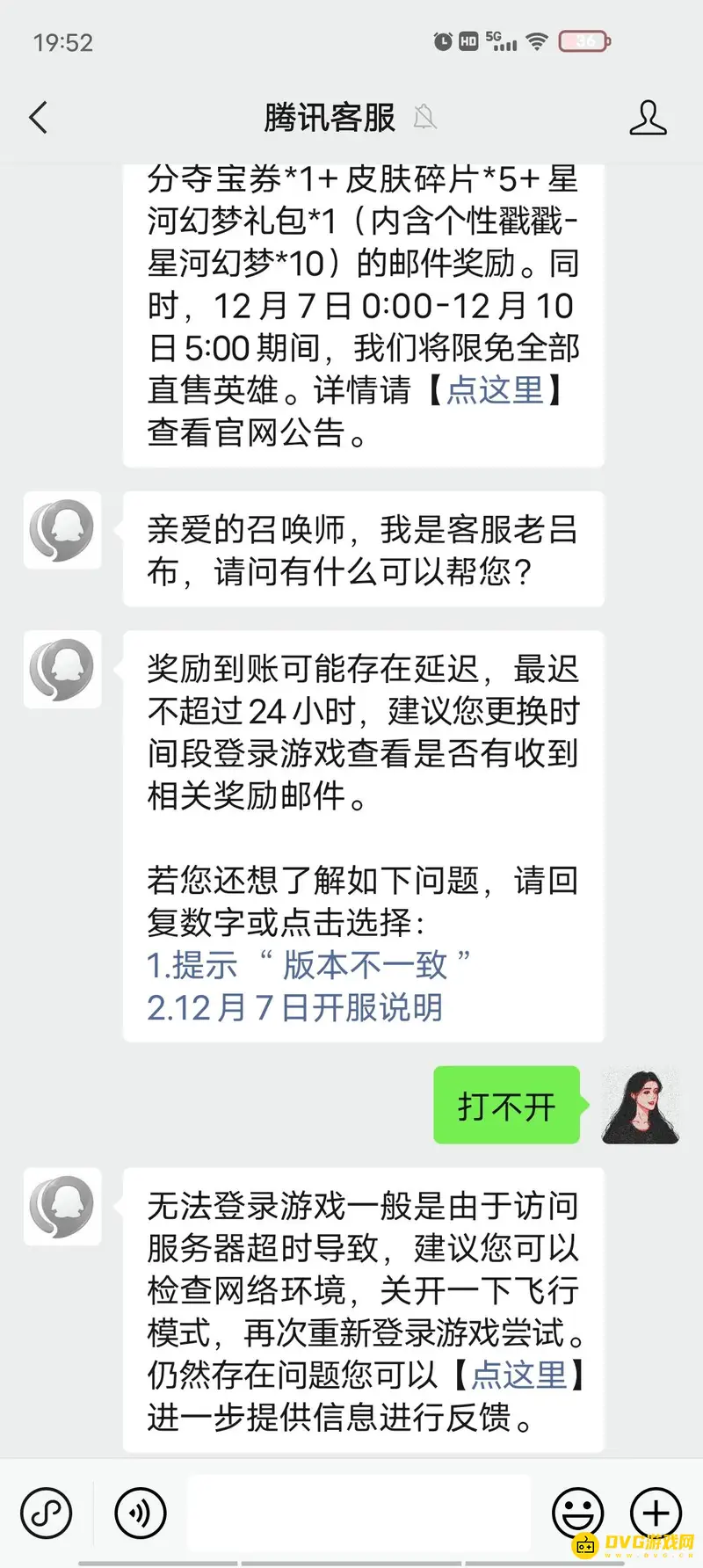The height and width of the screenshot is (1568, 703).
Task: Tap the back arrow to exit the chat
Action: point(37,116)
